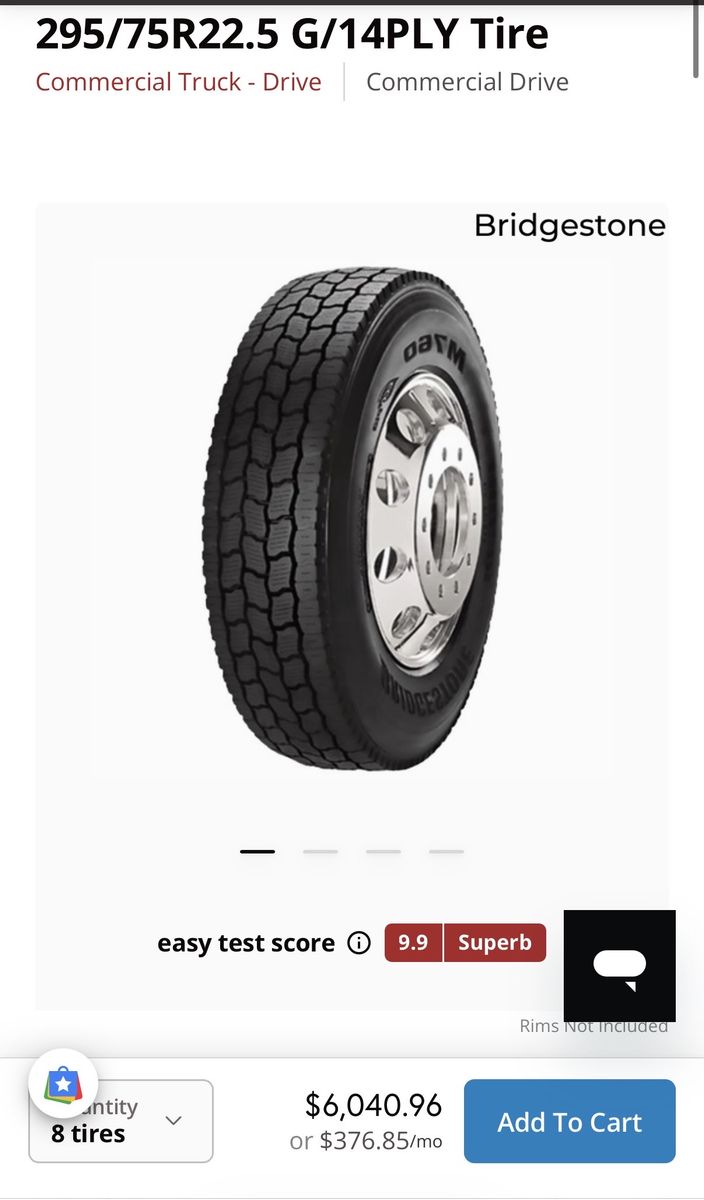
Task: Add the Bridgestone tires to cart
Action: [569, 1121]
